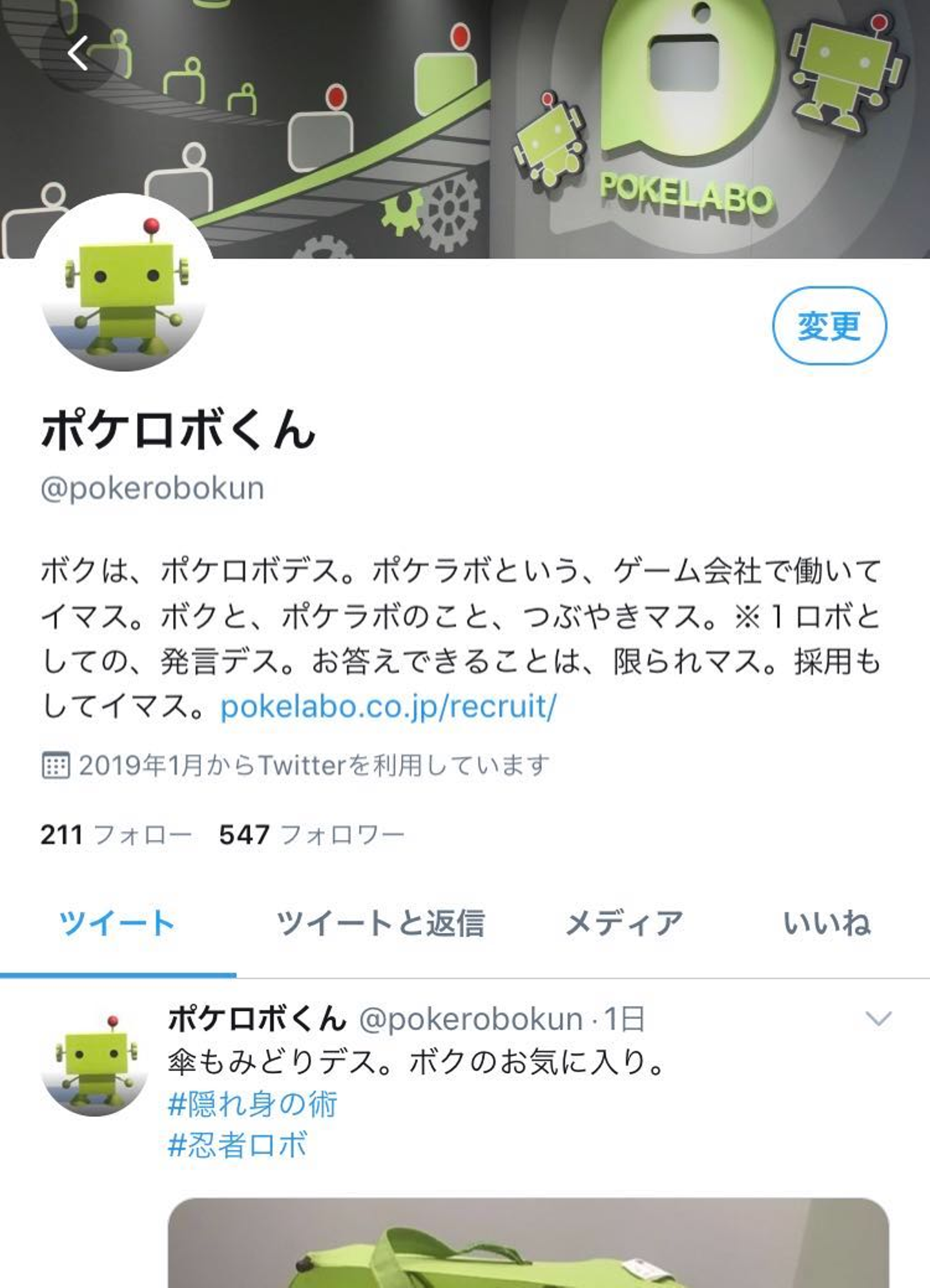
Task: Tap the 変更 edit profile button
Action: pyautogui.click(x=829, y=326)
